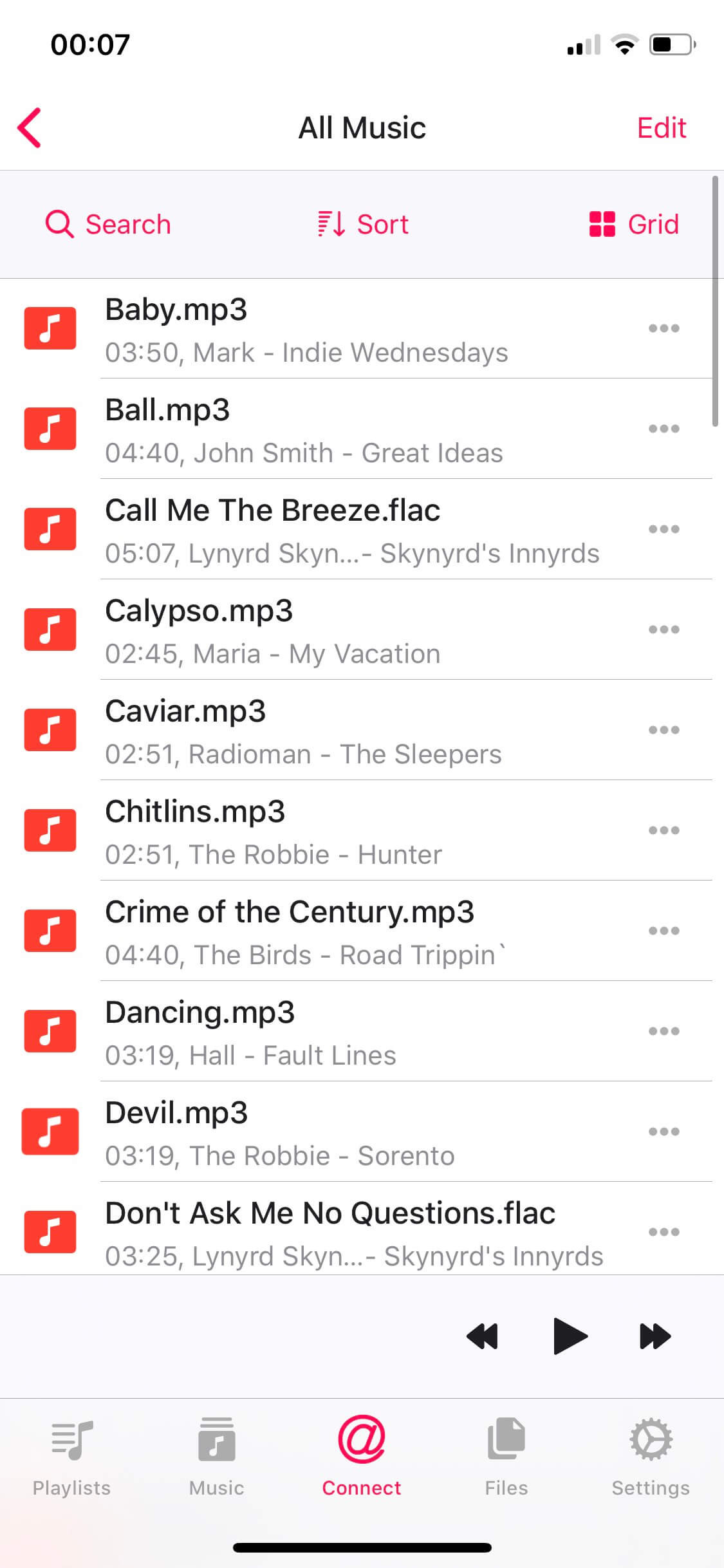
Task: Start playback with the play button
Action: [x=569, y=1336]
